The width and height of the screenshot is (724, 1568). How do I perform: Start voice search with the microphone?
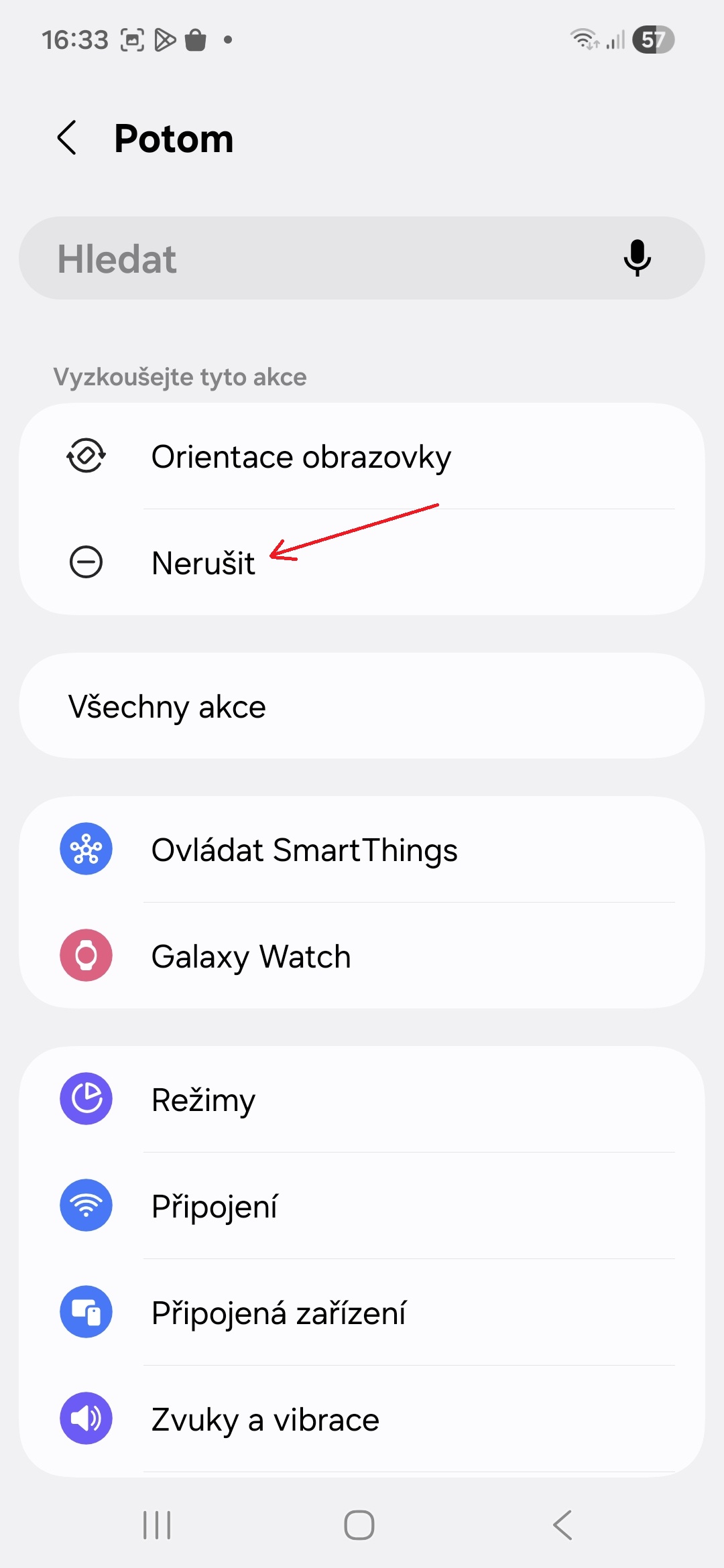[637, 259]
